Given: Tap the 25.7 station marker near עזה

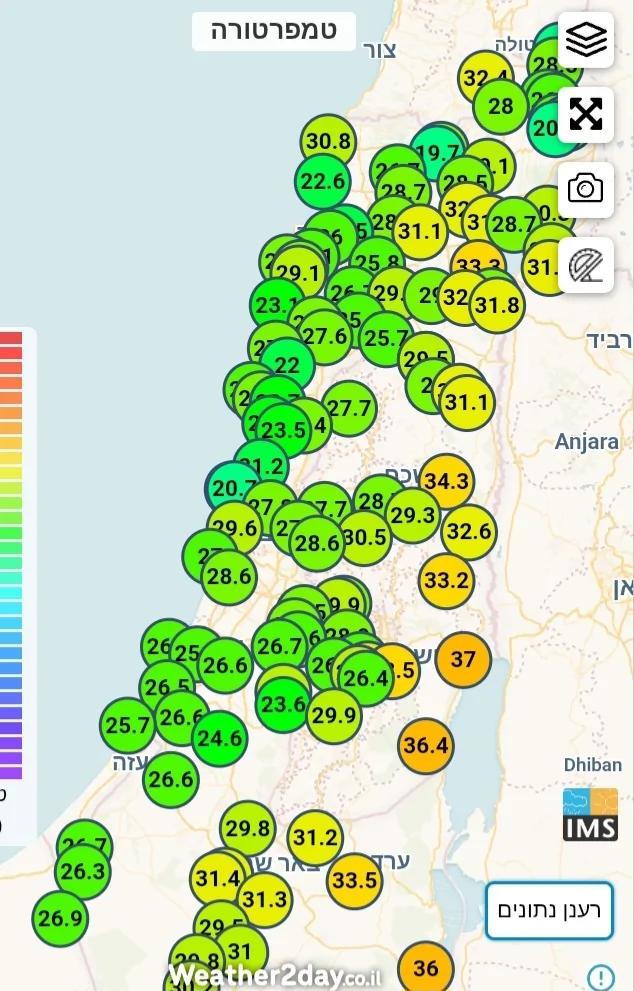Looking at the screenshot, I should (127, 725).
